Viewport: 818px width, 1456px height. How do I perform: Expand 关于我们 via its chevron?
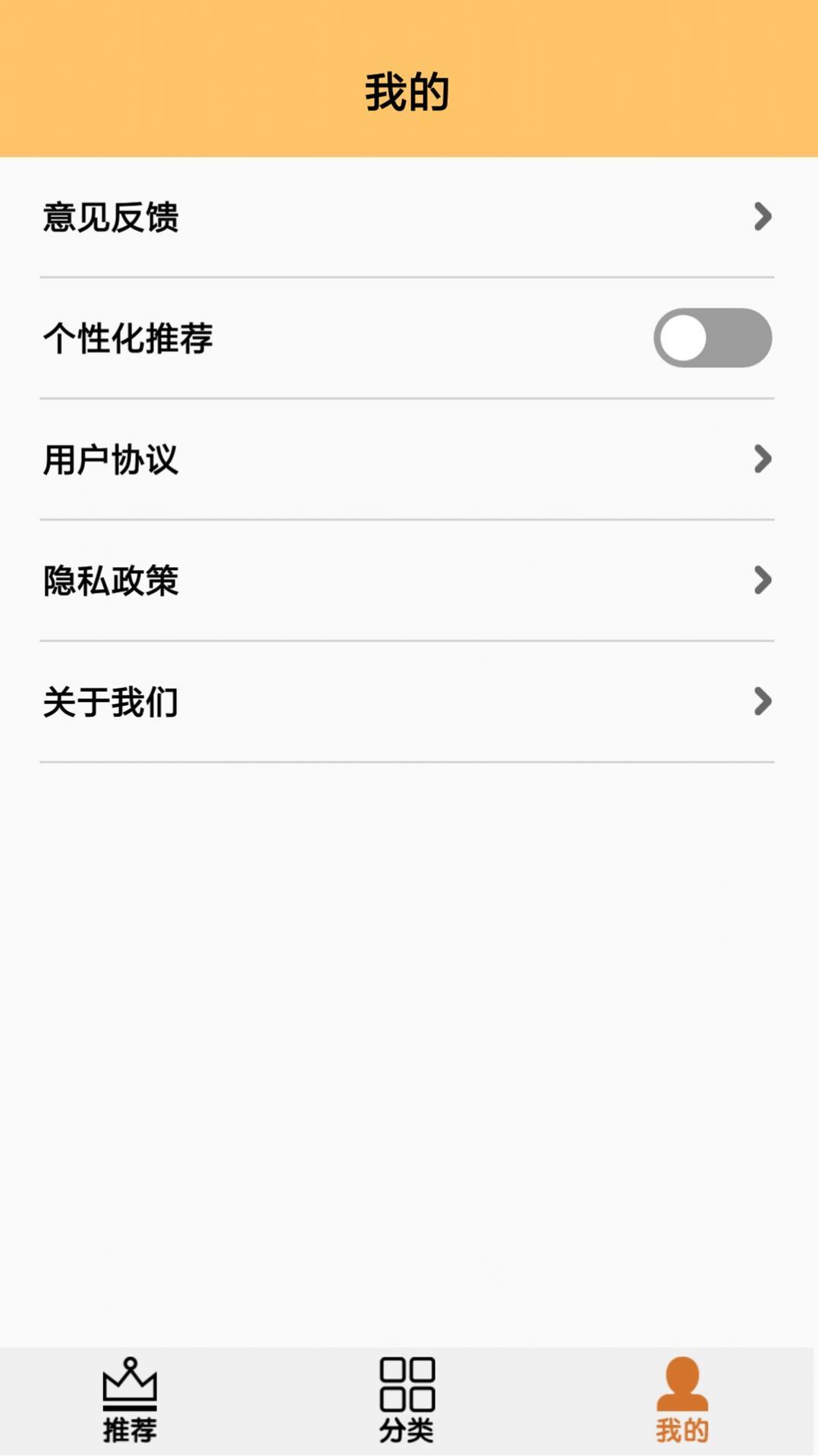[x=763, y=703]
